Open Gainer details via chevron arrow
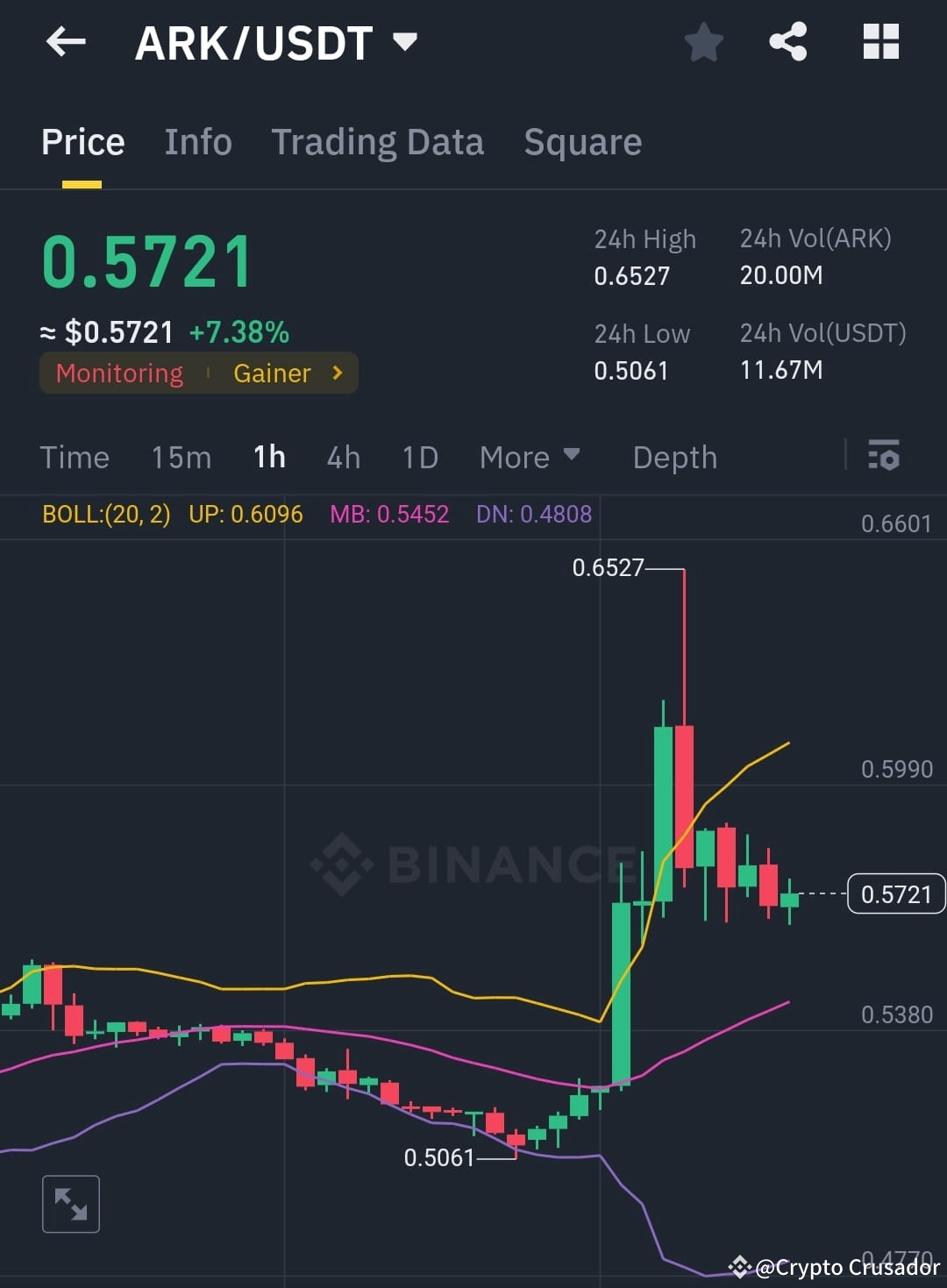 tap(336, 373)
